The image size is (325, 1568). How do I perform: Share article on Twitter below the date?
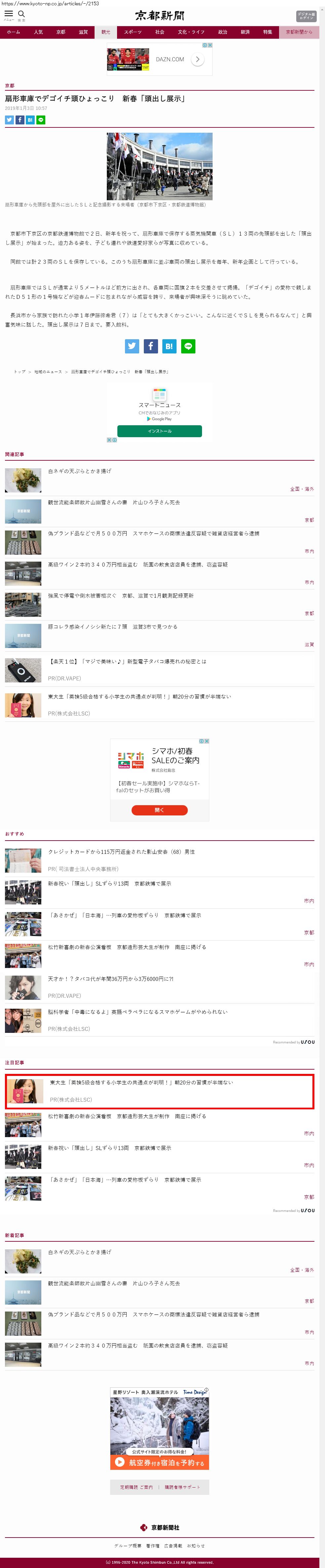coord(9,120)
